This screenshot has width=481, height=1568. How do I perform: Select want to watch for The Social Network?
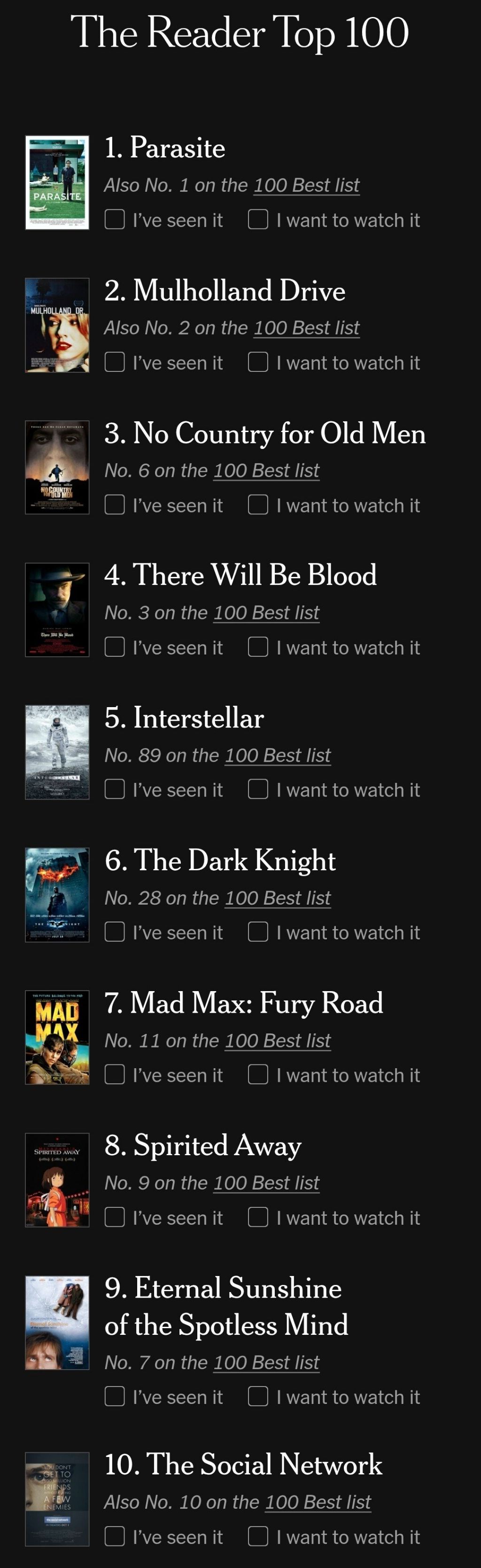[258, 1536]
